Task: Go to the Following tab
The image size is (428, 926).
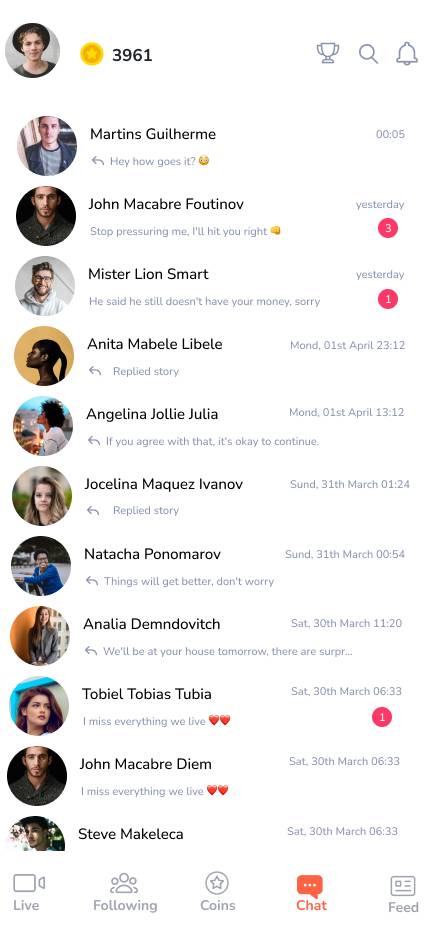Action: coord(125,892)
